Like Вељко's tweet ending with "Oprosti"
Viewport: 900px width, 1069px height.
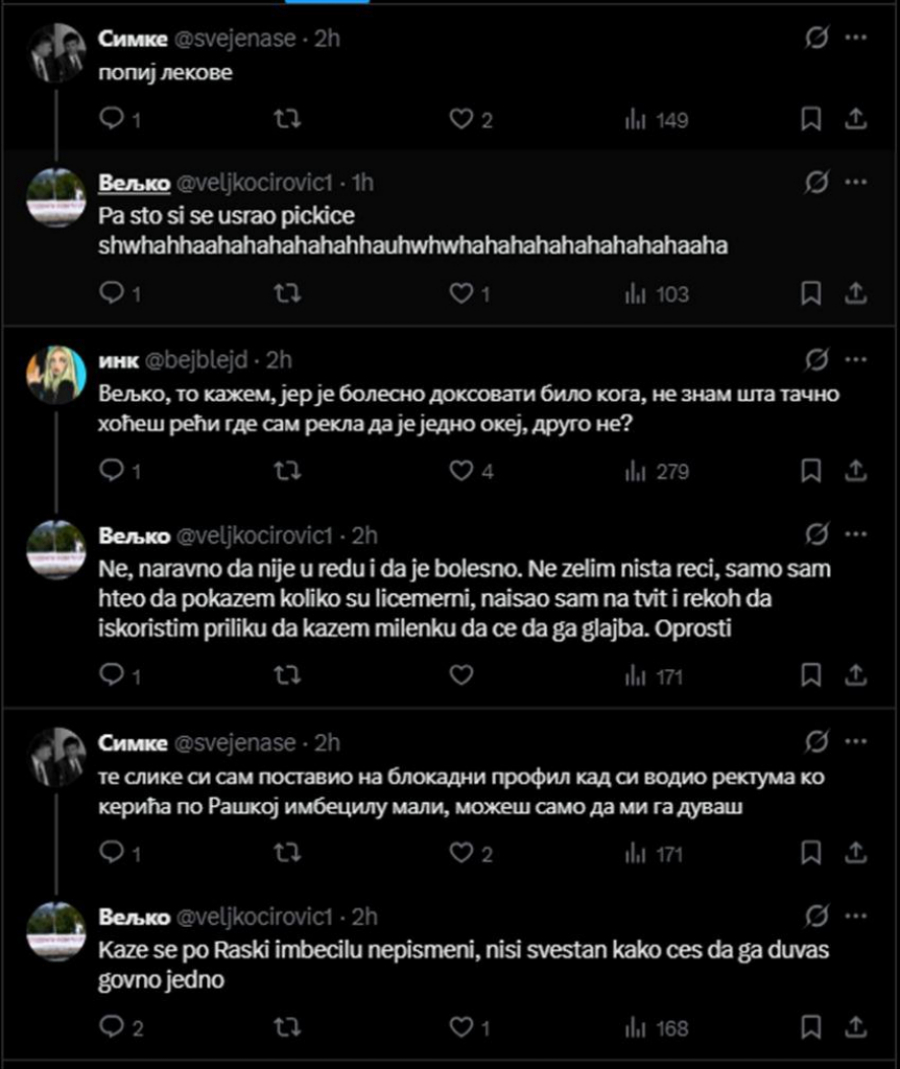[x=461, y=675]
